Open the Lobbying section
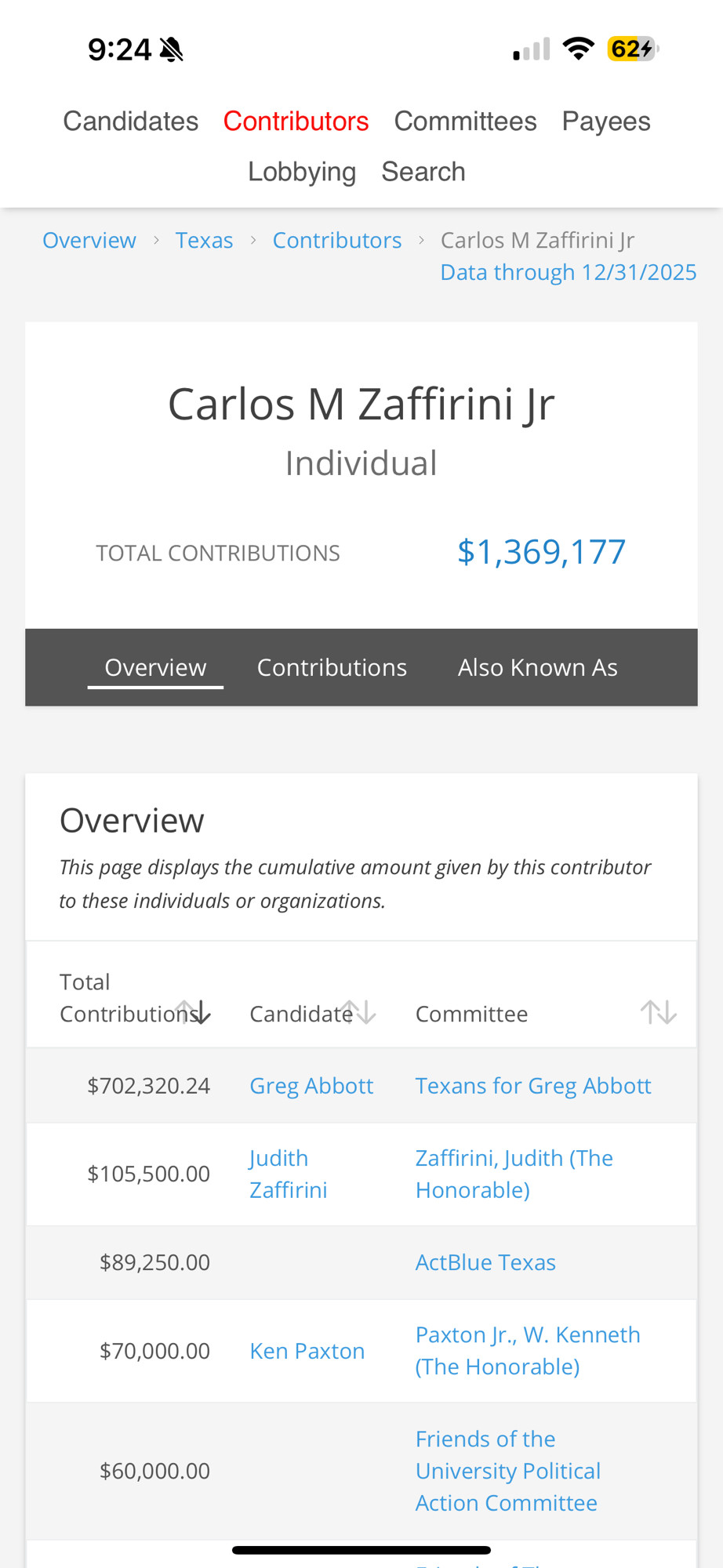Screen dimensions: 723x1568 (302, 172)
